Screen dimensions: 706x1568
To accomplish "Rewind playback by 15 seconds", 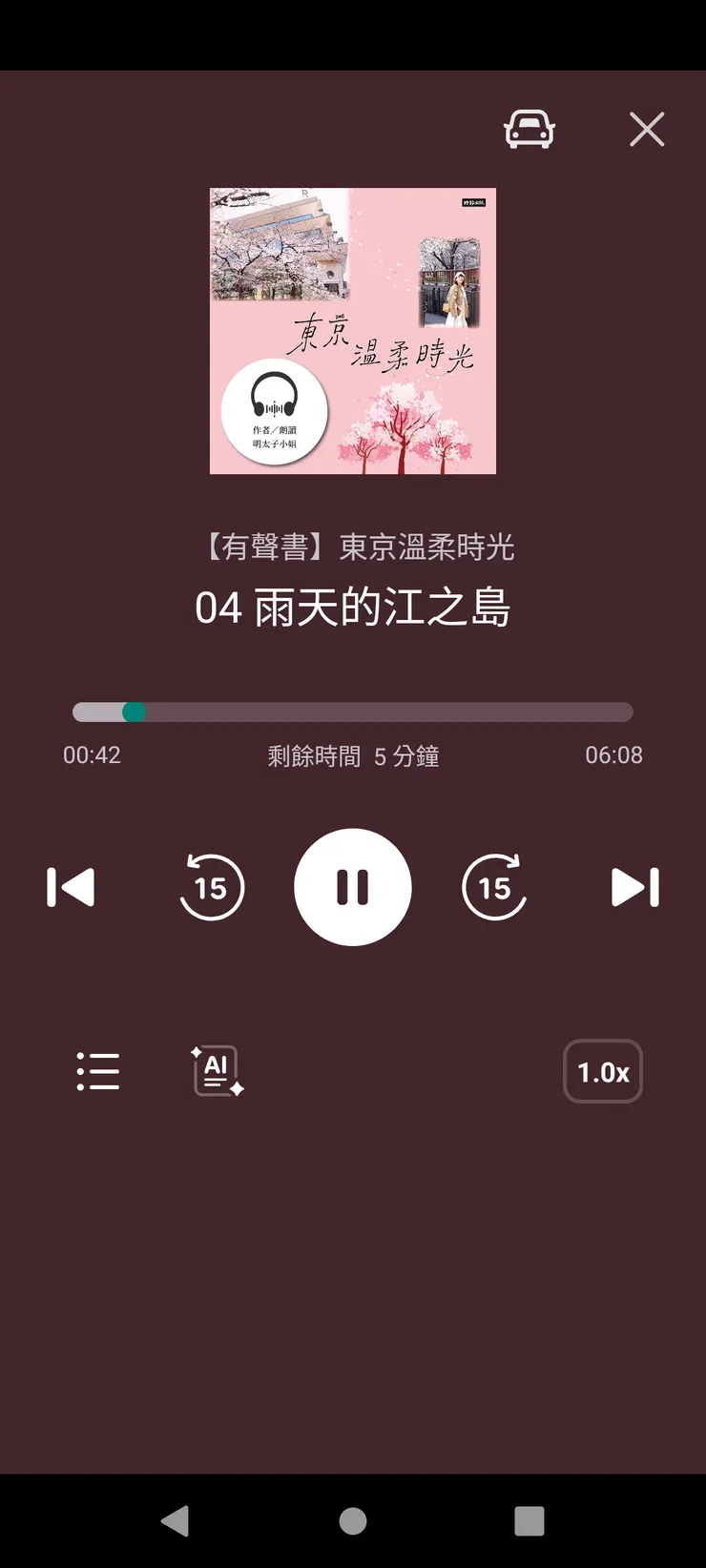I will pyautogui.click(x=212, y=886).
